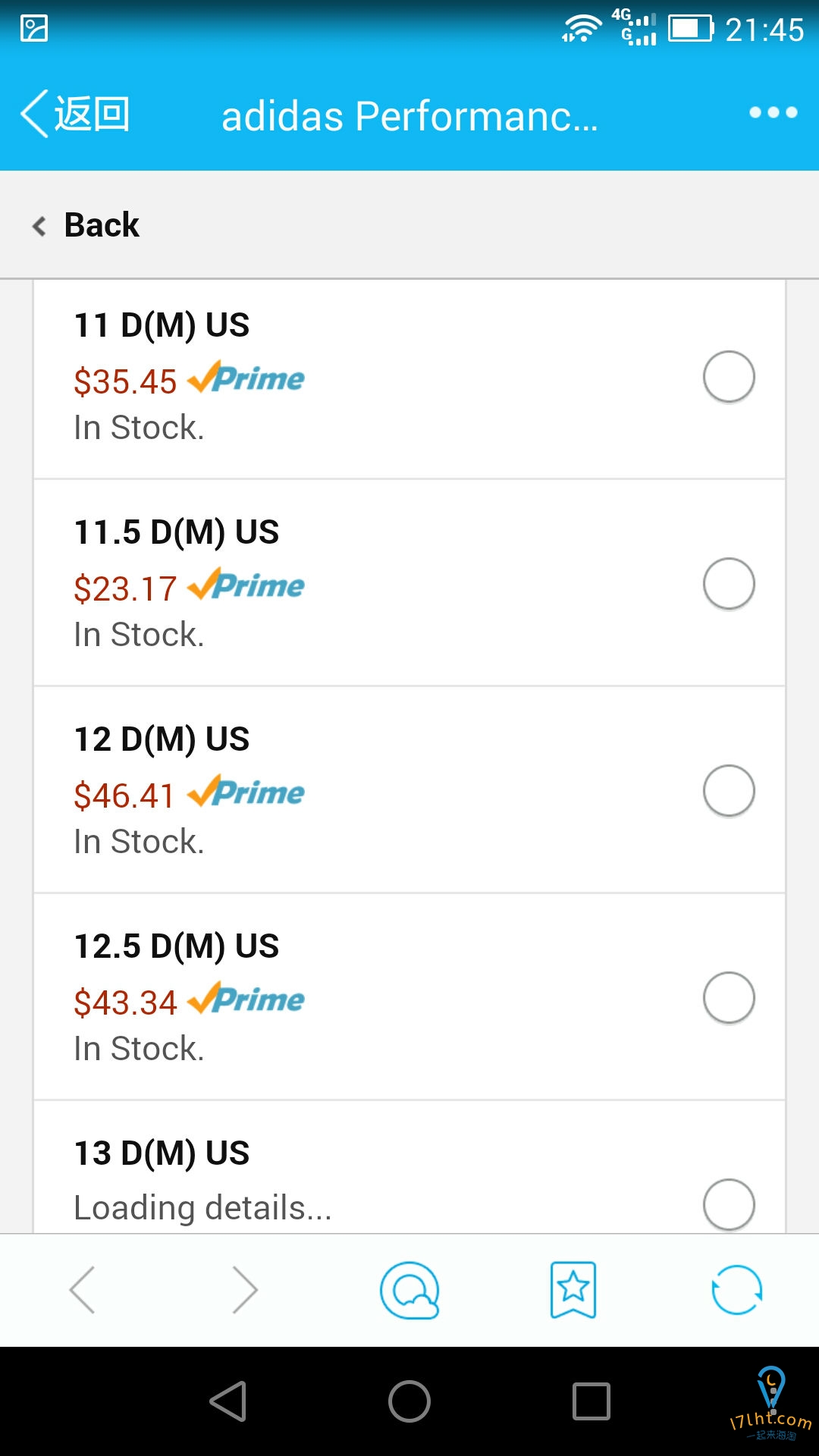Open the three-dot overflow menu

(x=773, y=112)
